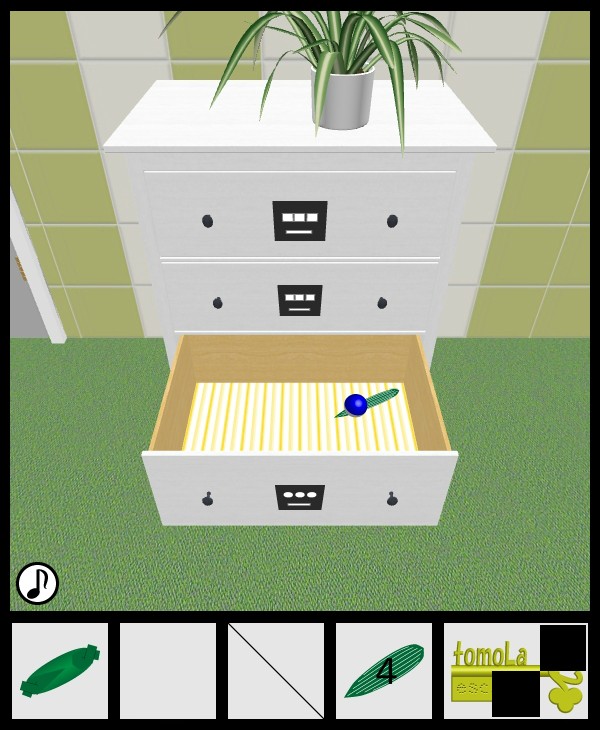Open the top drawer with three squares
600x730 pixels.
click(x=300, y=218)
